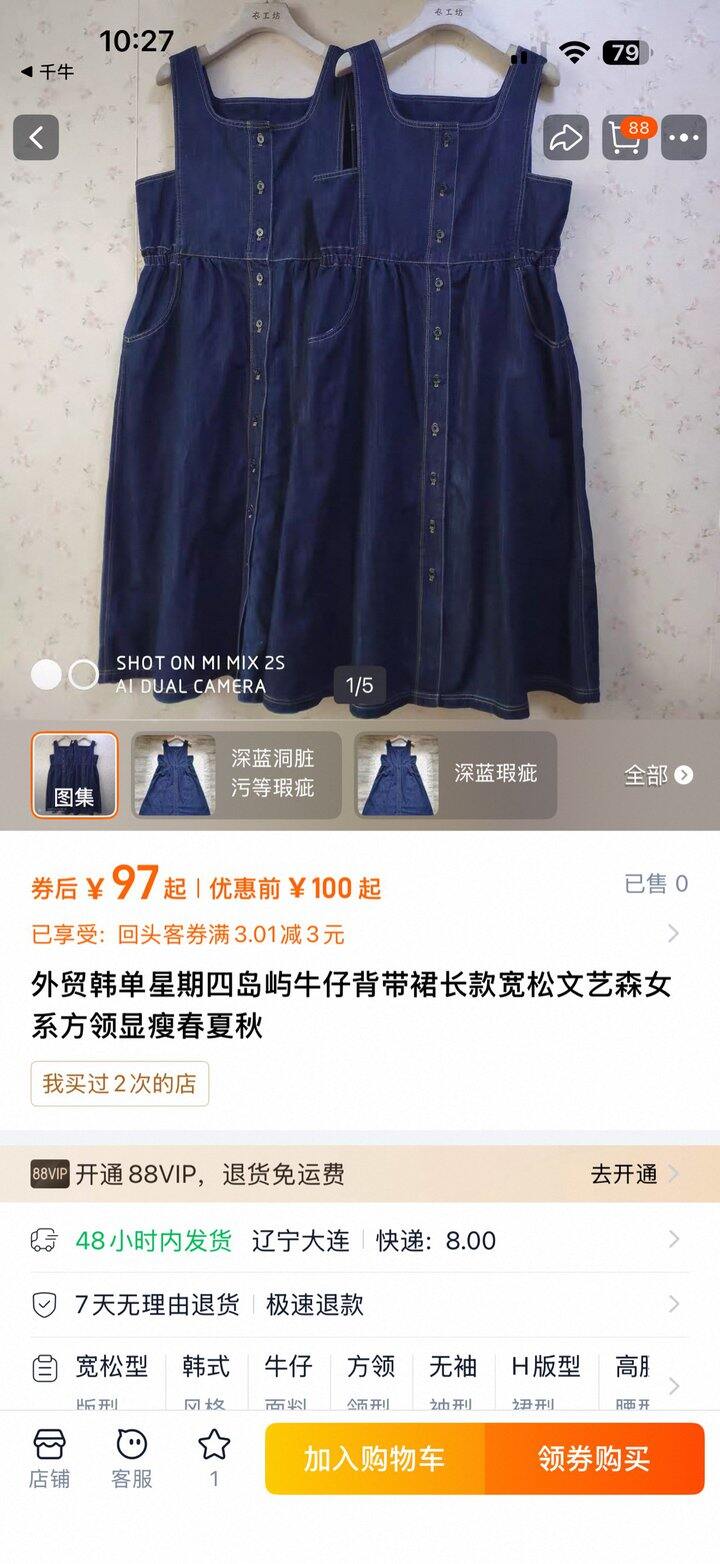The height and width of the screenshot is (1564, 720).
Task: Choose the 深蓝瑕疵 variant
Action: click(x=455, y=775)
